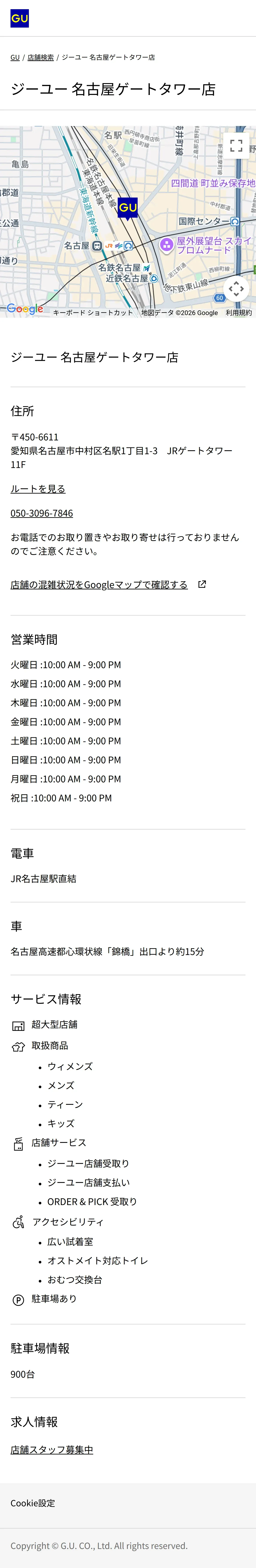
Task: Open キーボード ショートカット on the map
Action: coord(92,313)
